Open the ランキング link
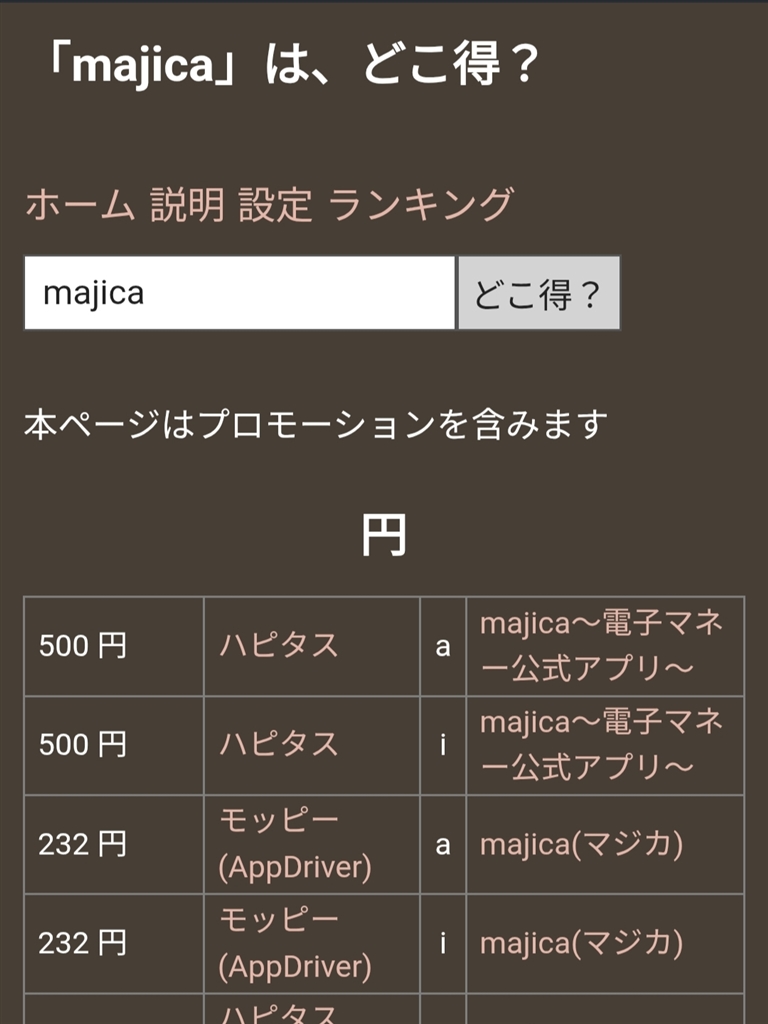 pos(421,205)
